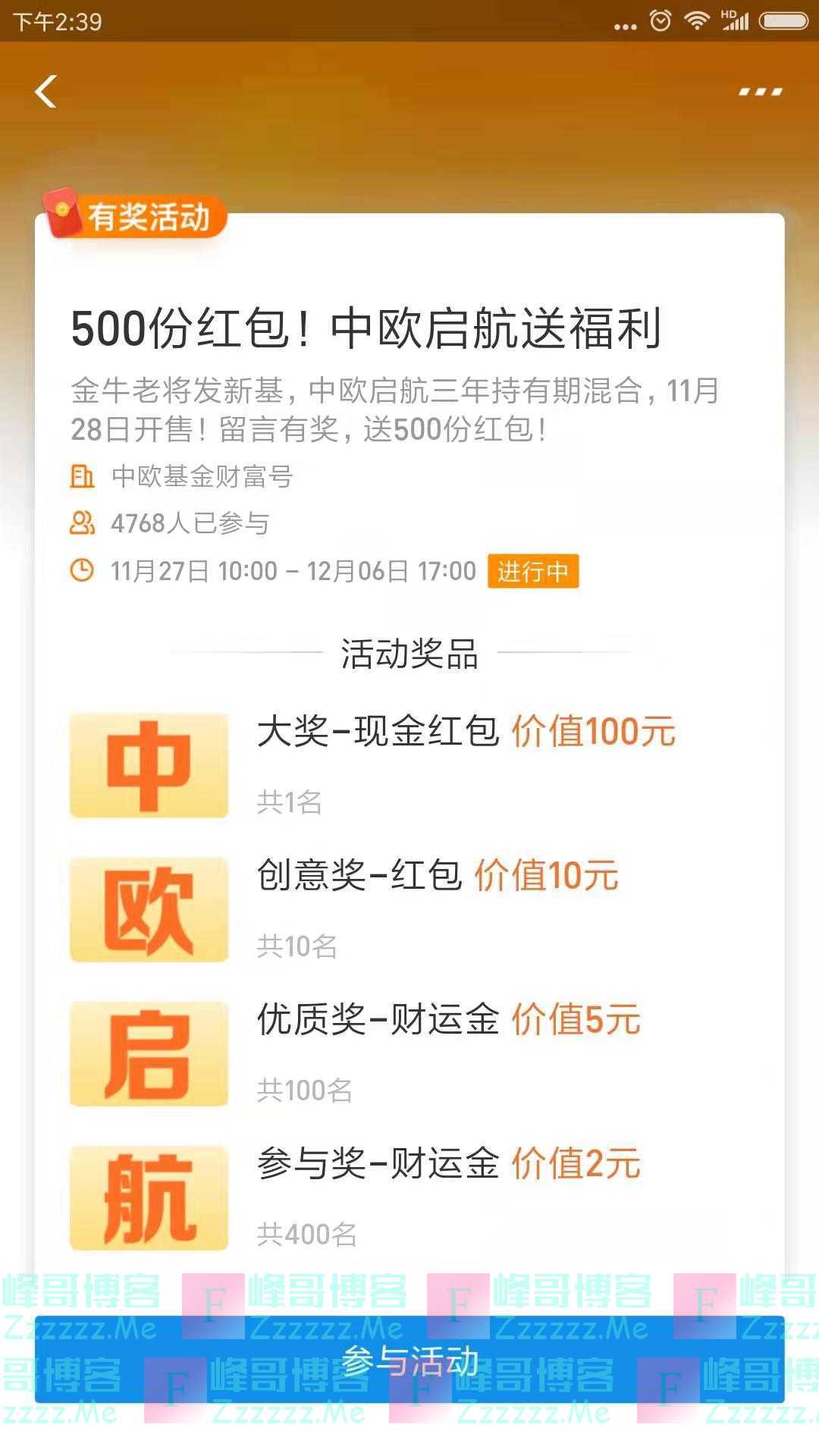Tap the 航 icon for the participation prize
The width and height of the screenshot is (819, 1456).
click(149, 1194)
